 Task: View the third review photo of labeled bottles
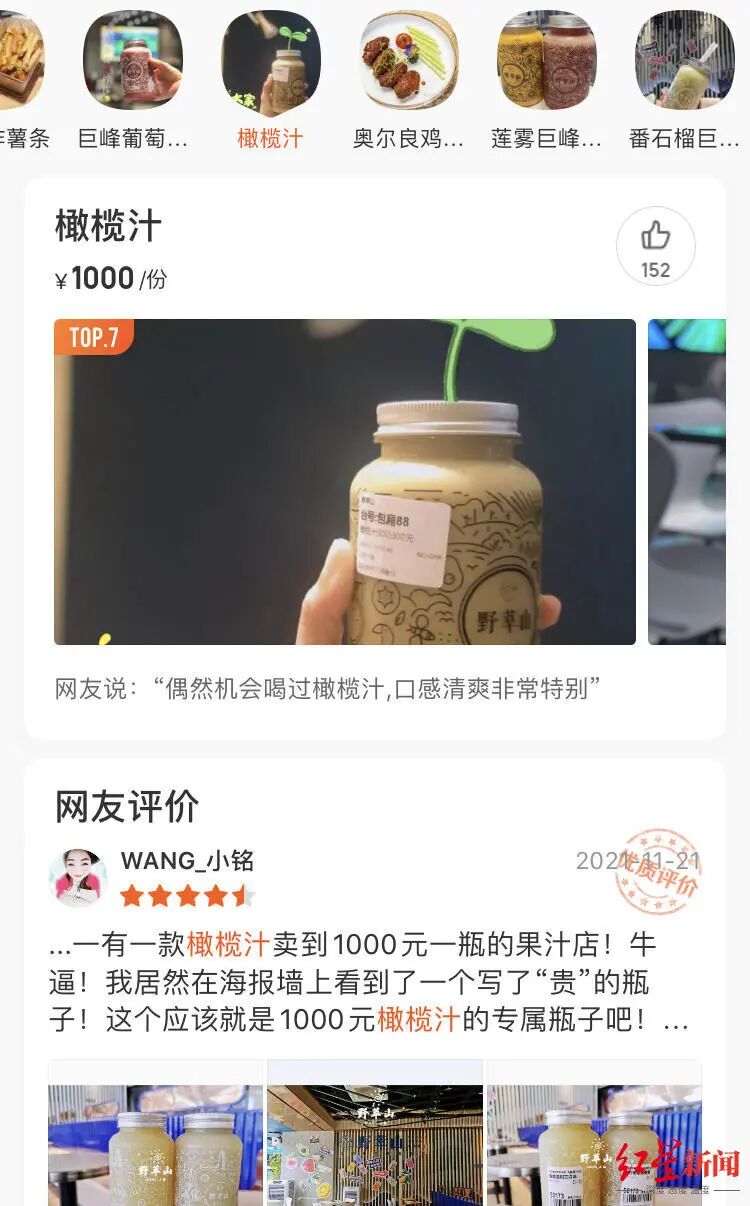point(594,1133)
